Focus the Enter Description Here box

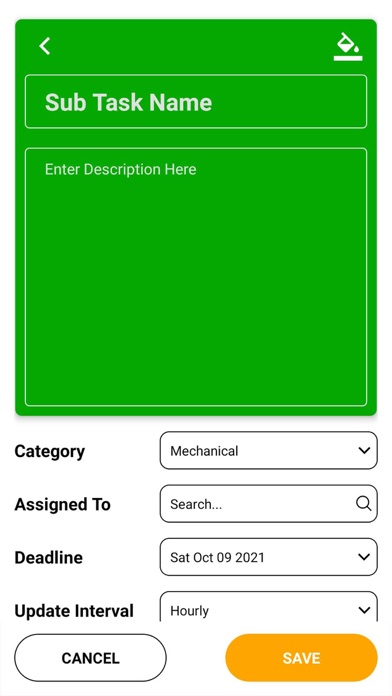pos(196,277)
